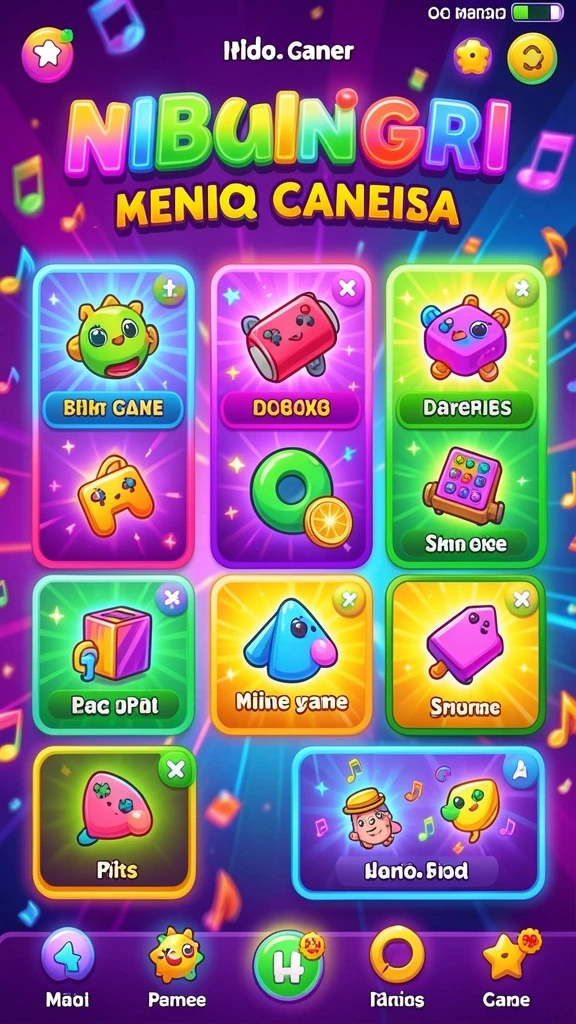Open the Hano. Fiod music card
The height and width of the screenshot is (1024, 576).
[418, 823]
